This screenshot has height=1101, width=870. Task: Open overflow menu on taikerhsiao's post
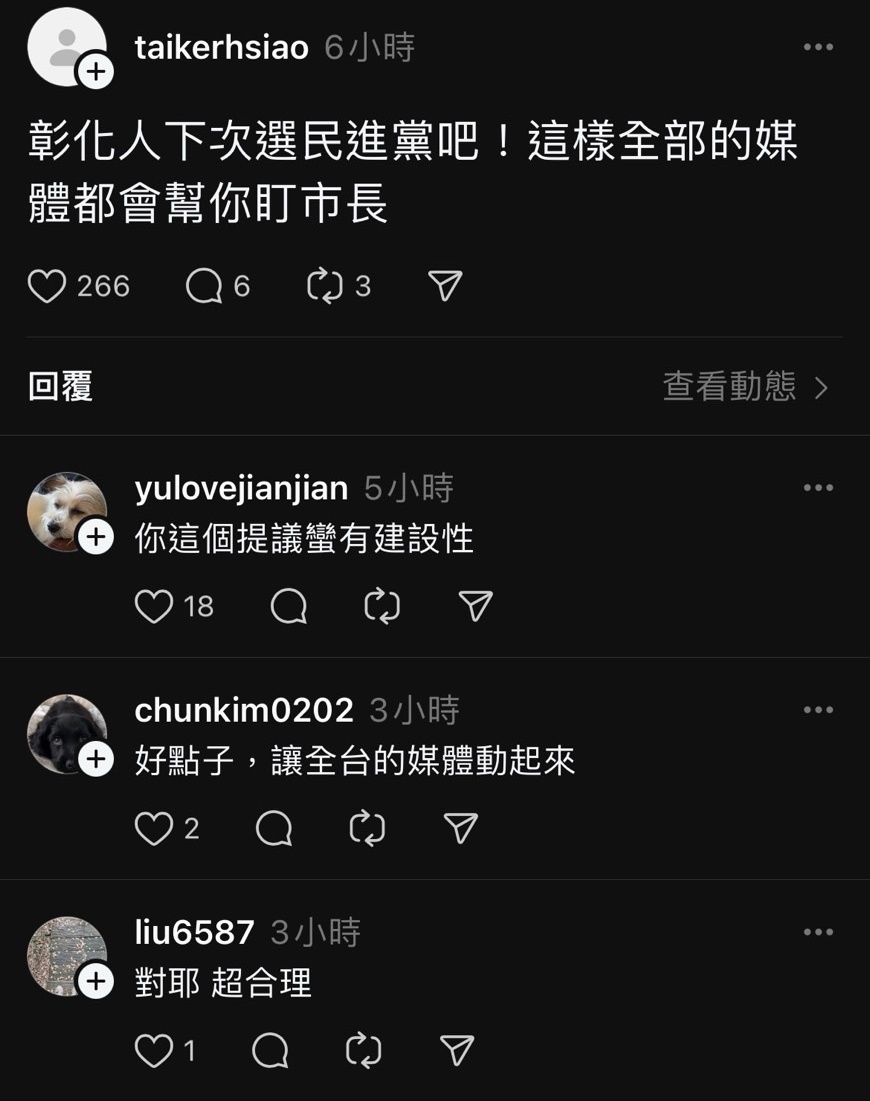(x=818, y=47)
